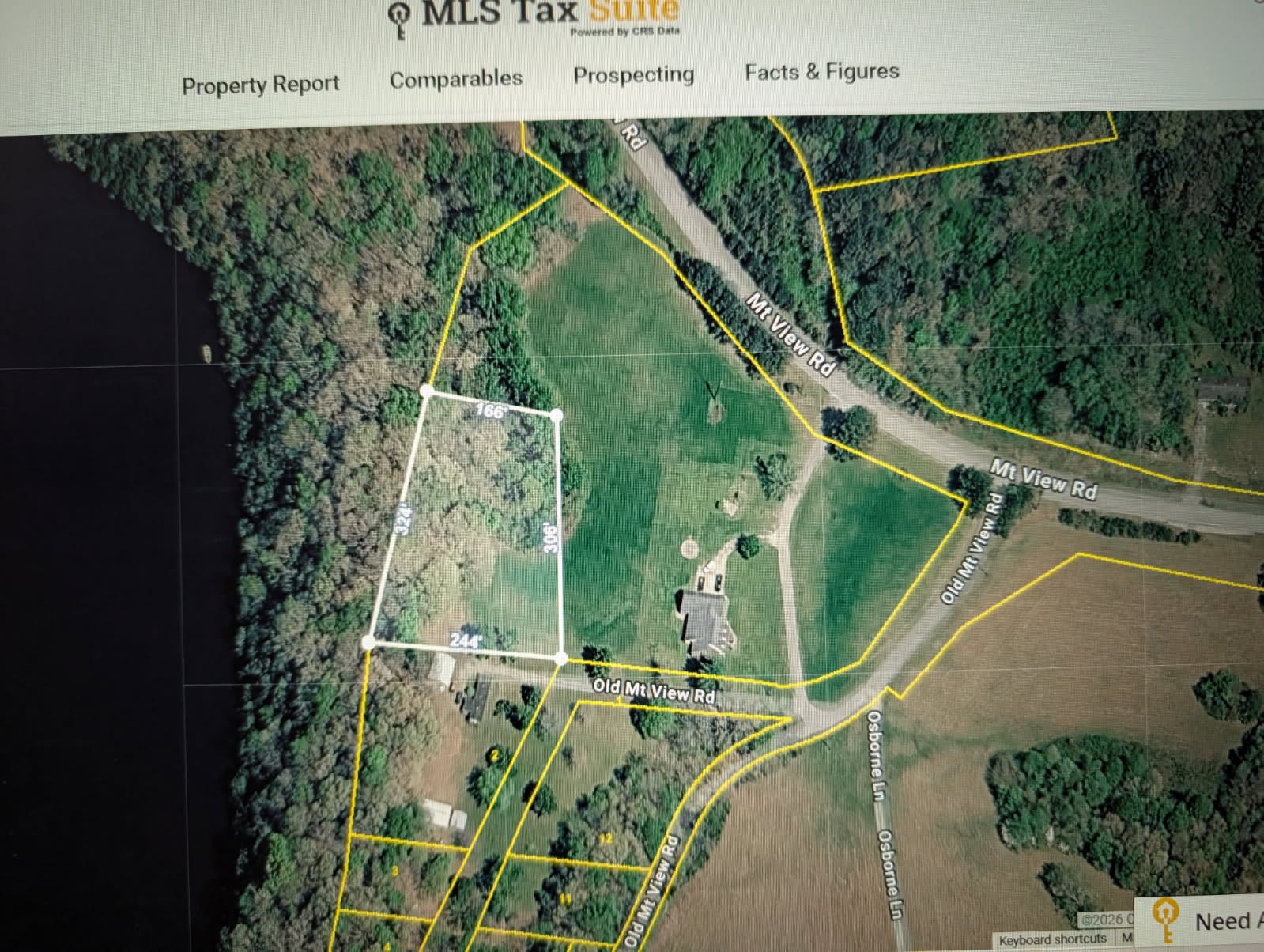This screenshot has height=952, width=1264.
Task: Open the Property Report tab
Action: coord(260,85)
